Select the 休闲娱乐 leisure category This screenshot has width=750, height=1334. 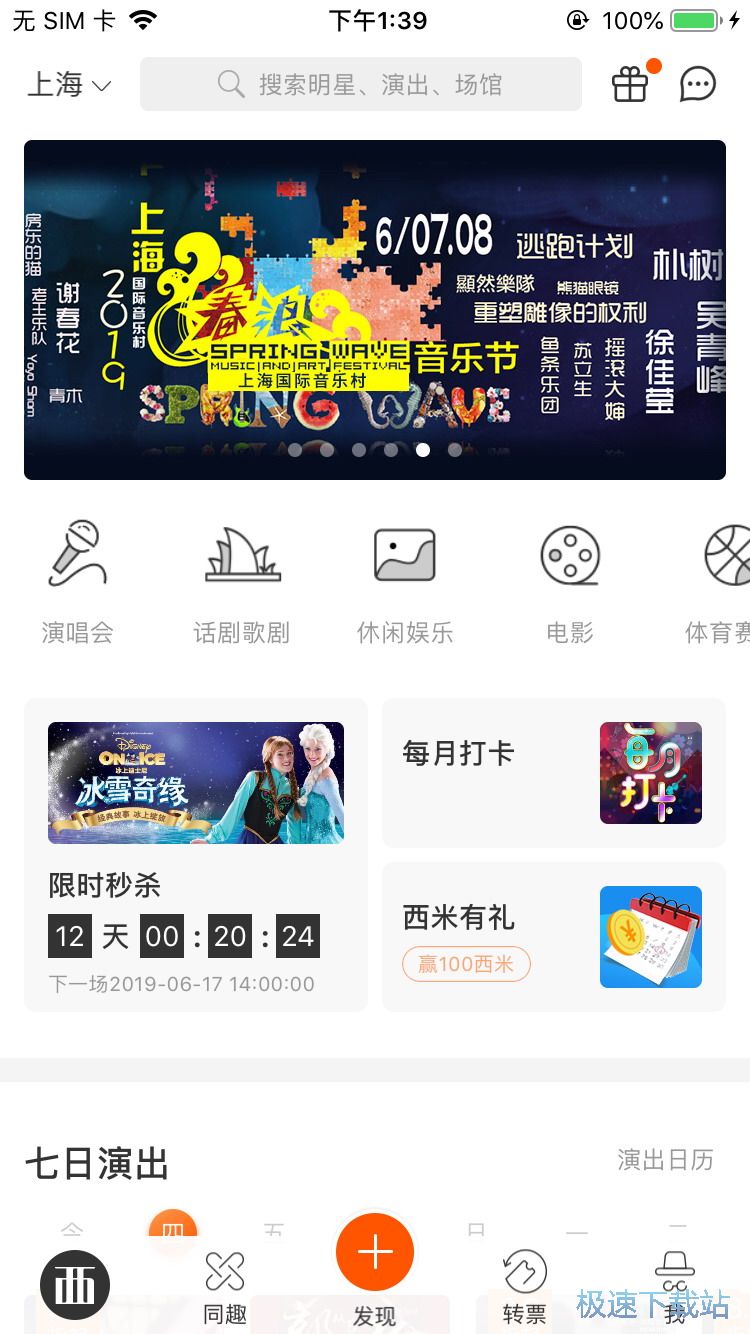pos(405,580)
